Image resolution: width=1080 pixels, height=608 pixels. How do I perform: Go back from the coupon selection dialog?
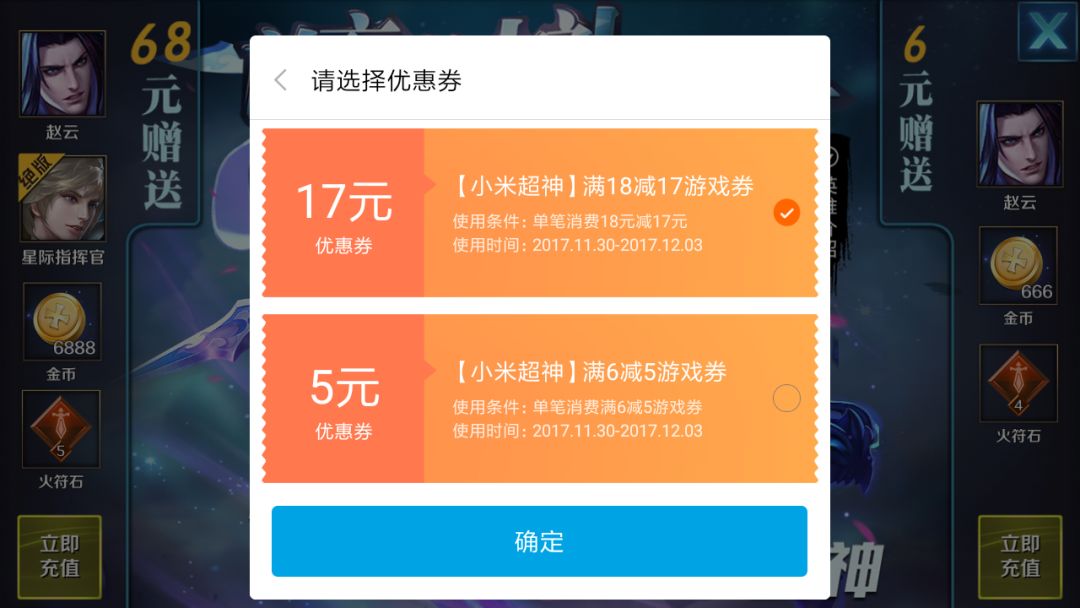pos(280,81)
